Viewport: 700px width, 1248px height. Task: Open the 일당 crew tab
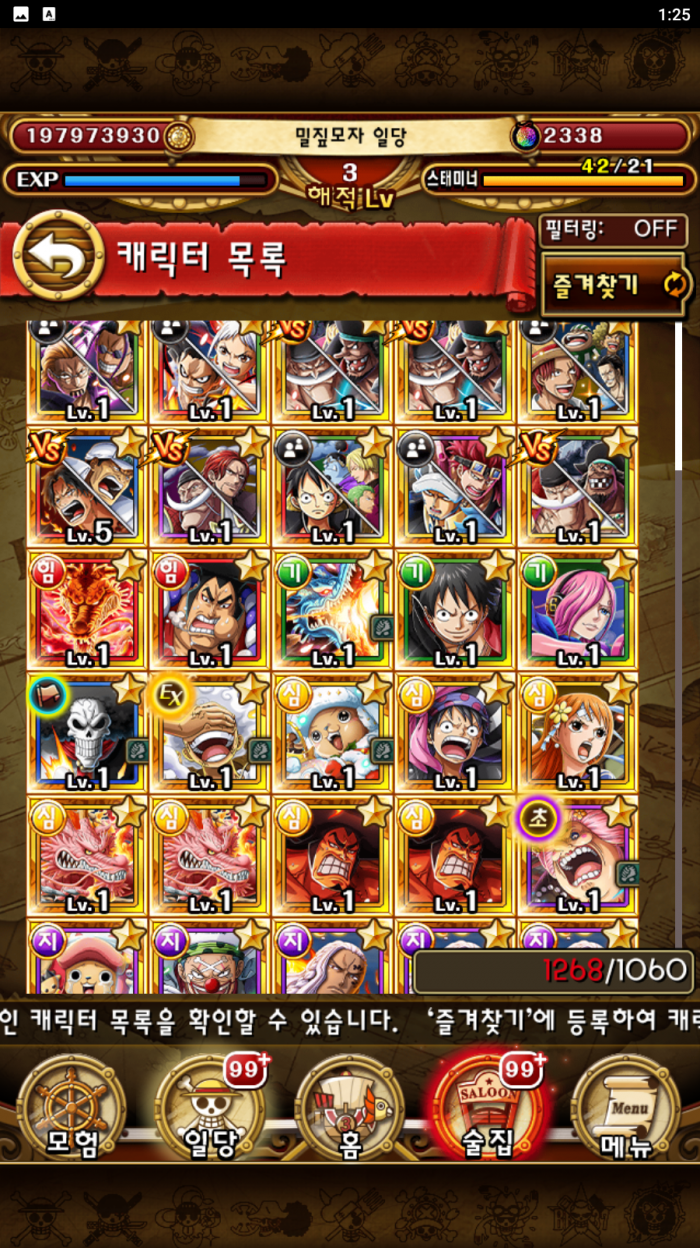(x=210, y=1108)
